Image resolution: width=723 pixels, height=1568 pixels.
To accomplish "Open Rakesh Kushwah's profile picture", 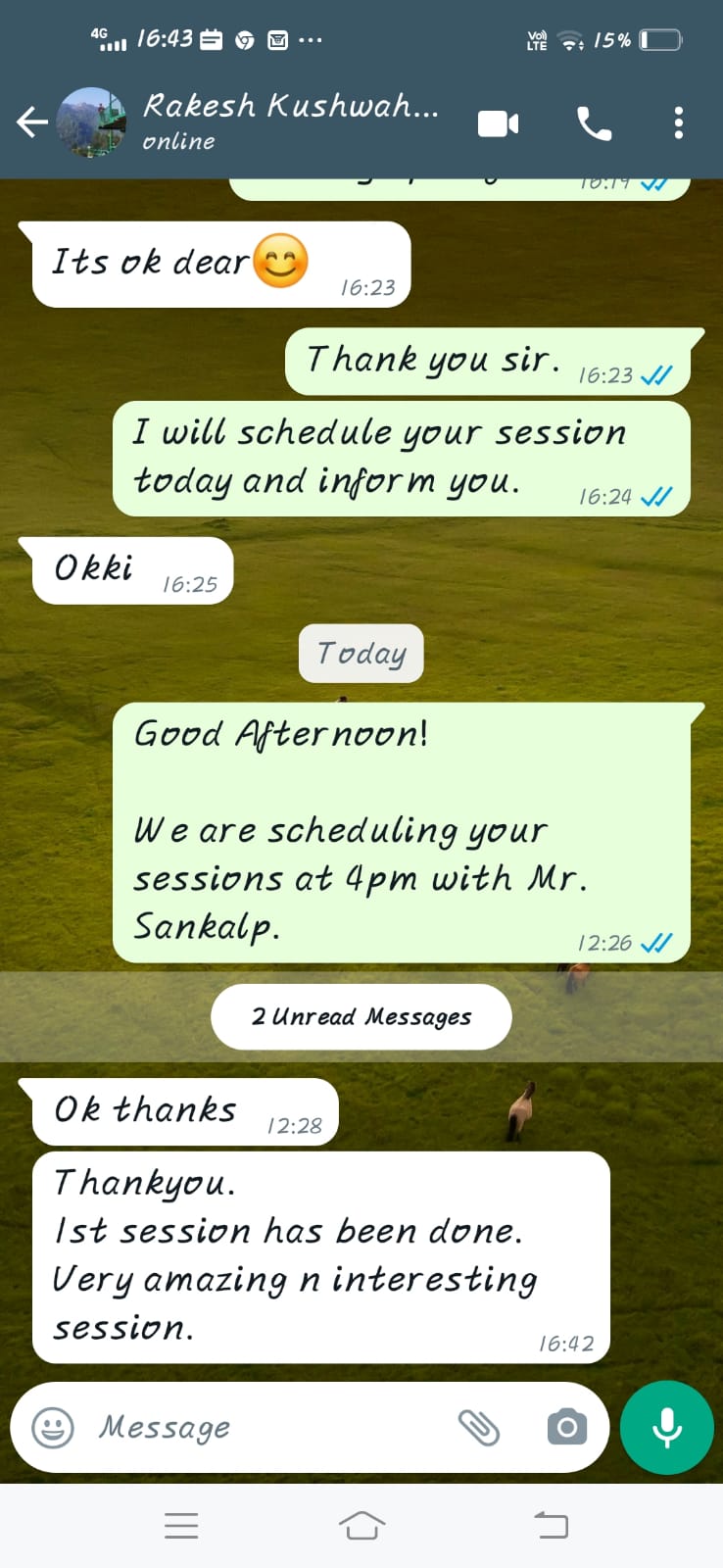I will (91, 122).
